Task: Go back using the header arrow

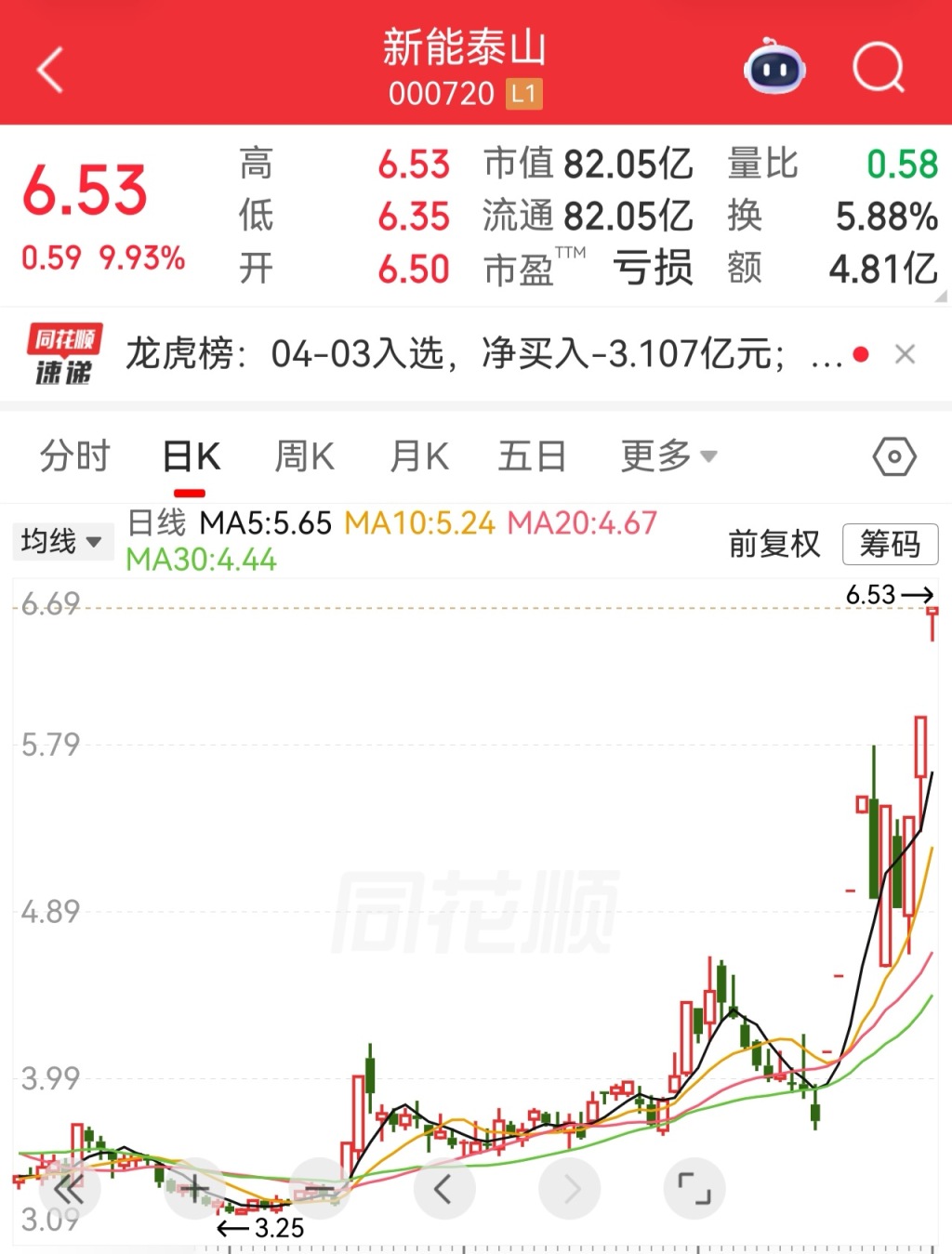Action: click(49, 70)
